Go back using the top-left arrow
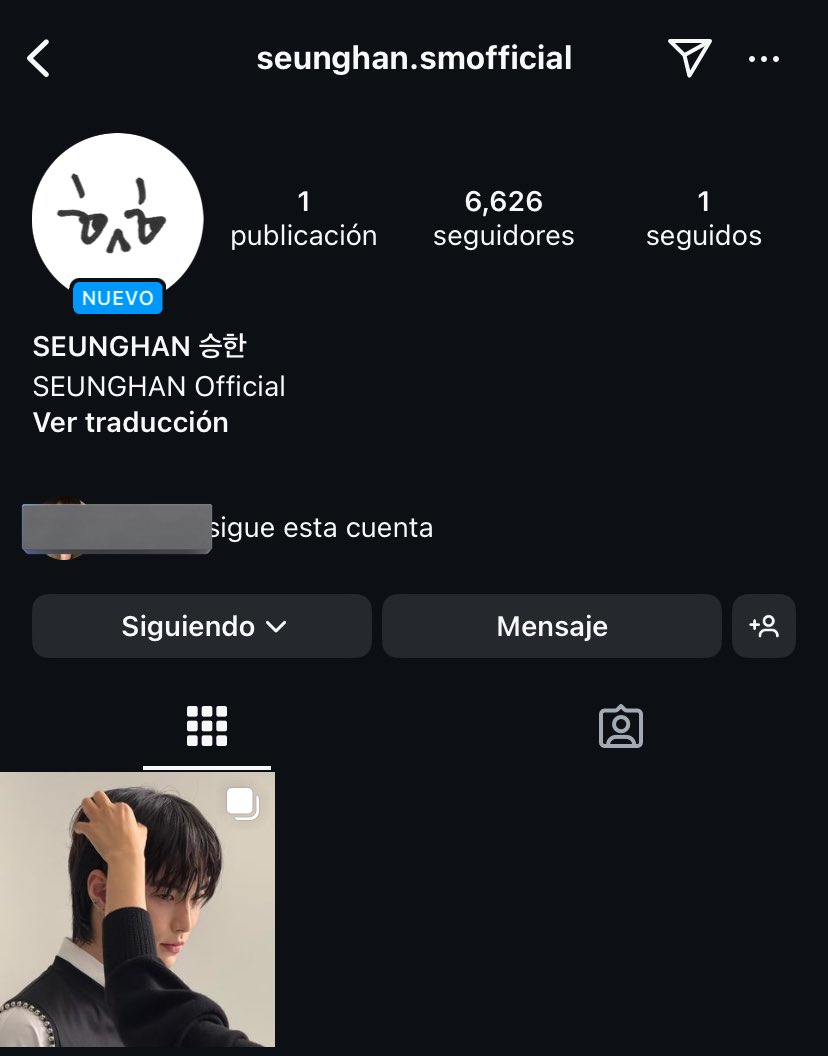Image resolution: width=828 pixels, height=1056 pixels. point(38,59)
